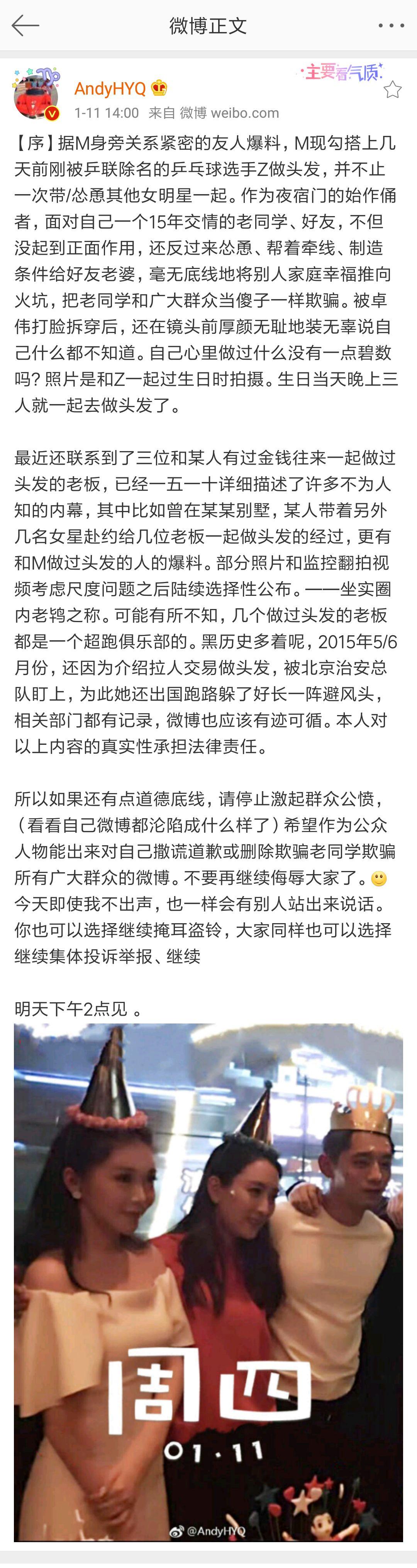Go back from Weibo post
The image size is (417, 1568).
coord(25,25)
